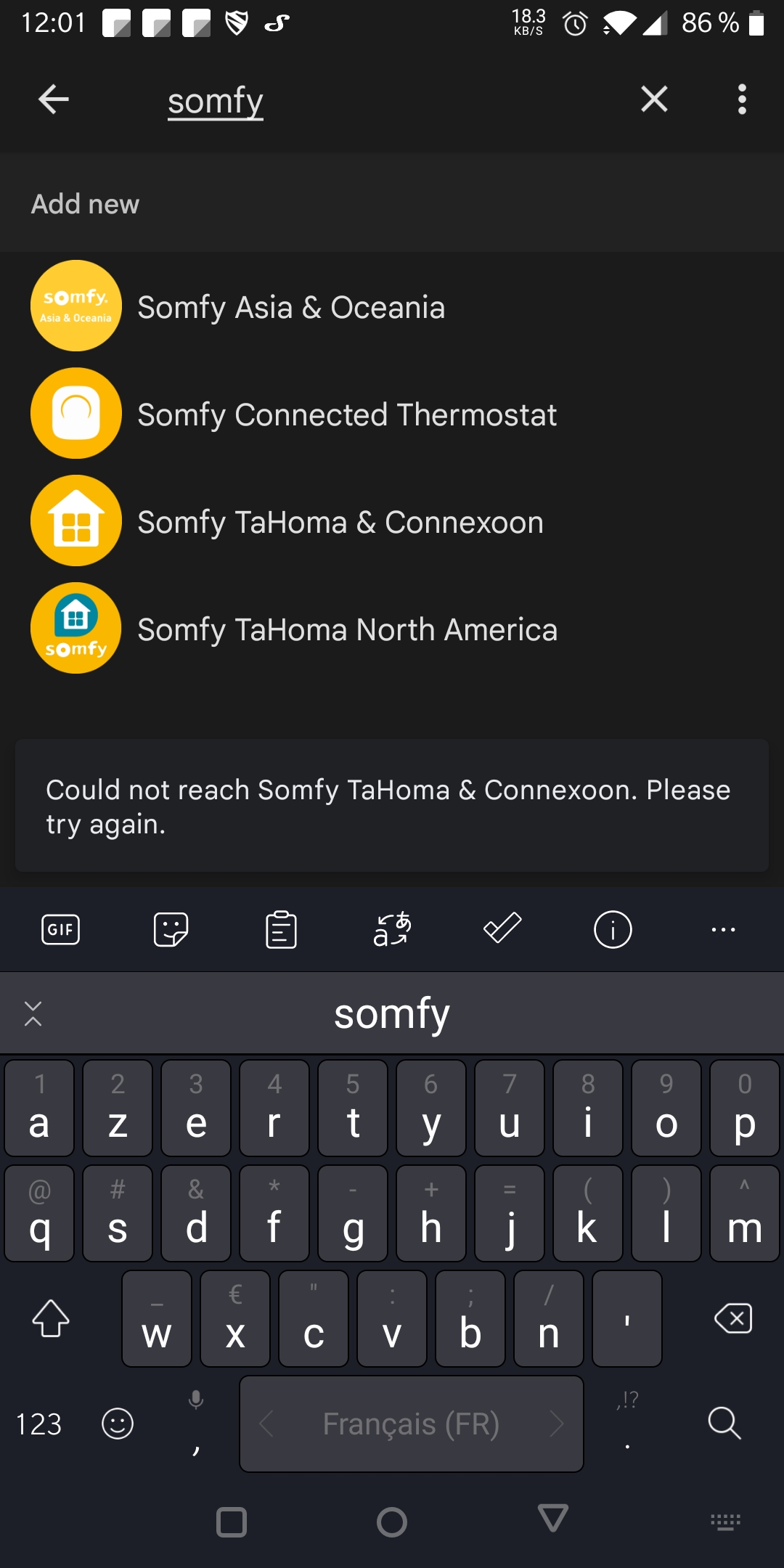Clear the somfy search text

tap(654, 99)
